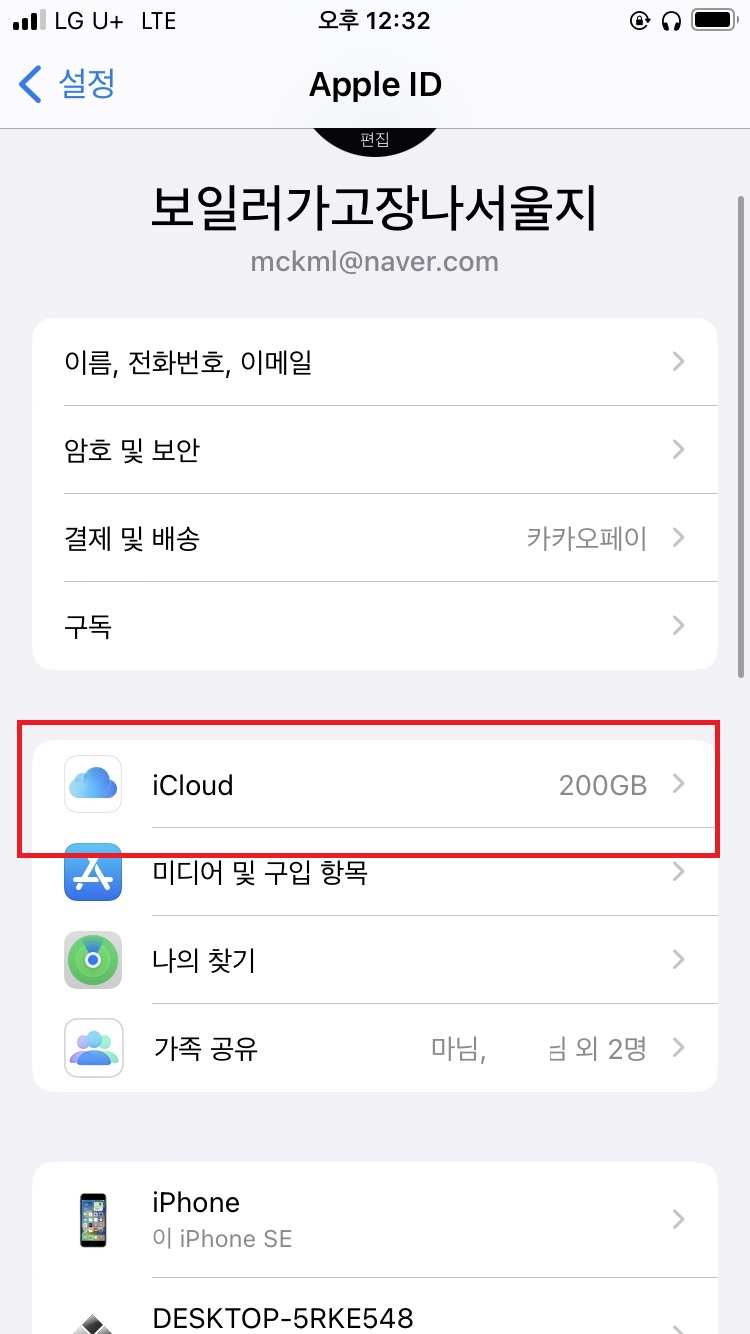This screenshot has height=1334, width=750.
Task: Open iCloud 200GB settings
Action: (375, 785)
